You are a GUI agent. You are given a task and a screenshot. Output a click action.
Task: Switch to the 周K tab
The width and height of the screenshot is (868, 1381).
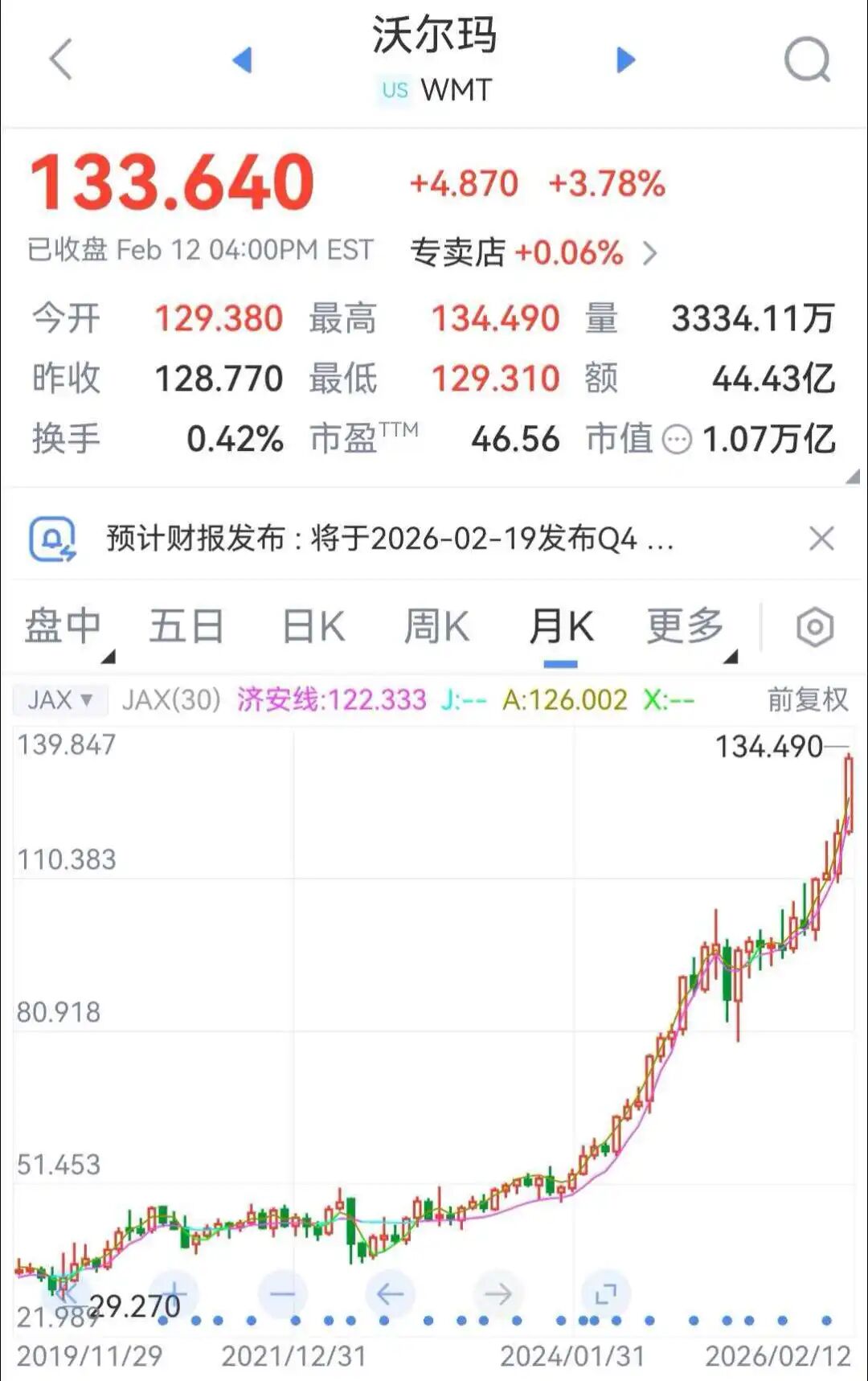point(436,627)
